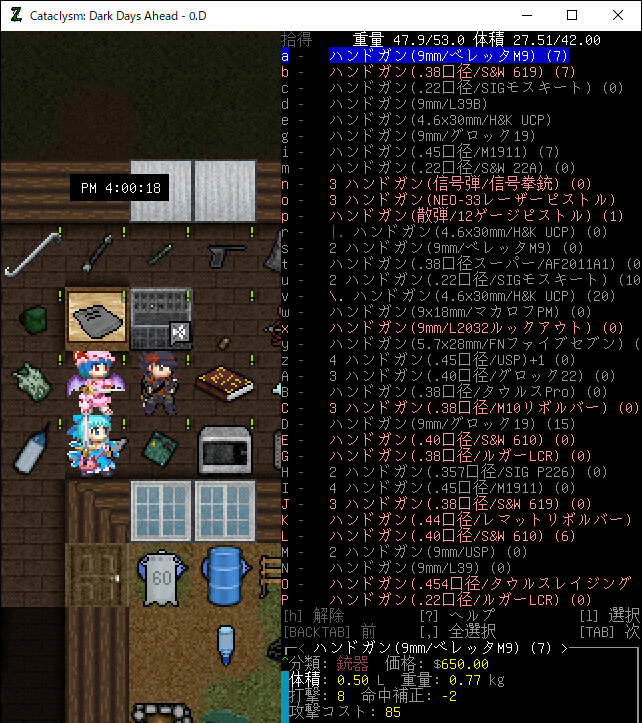The image size is (642, 723).
Task: Pick the 9mm/L2032ルックアウト handgun row
Action: coord(460,328)
